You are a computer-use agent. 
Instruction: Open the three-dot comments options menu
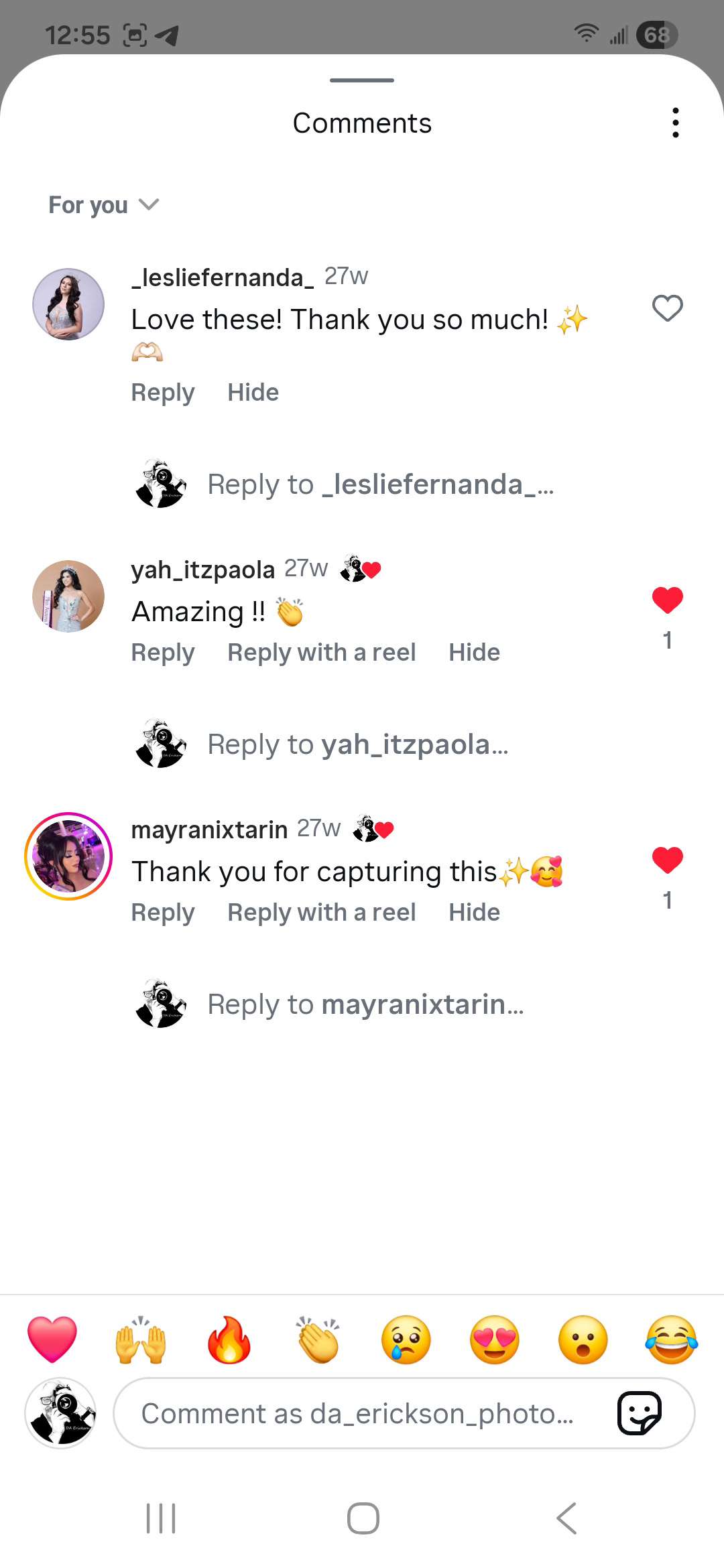(675, 123)
